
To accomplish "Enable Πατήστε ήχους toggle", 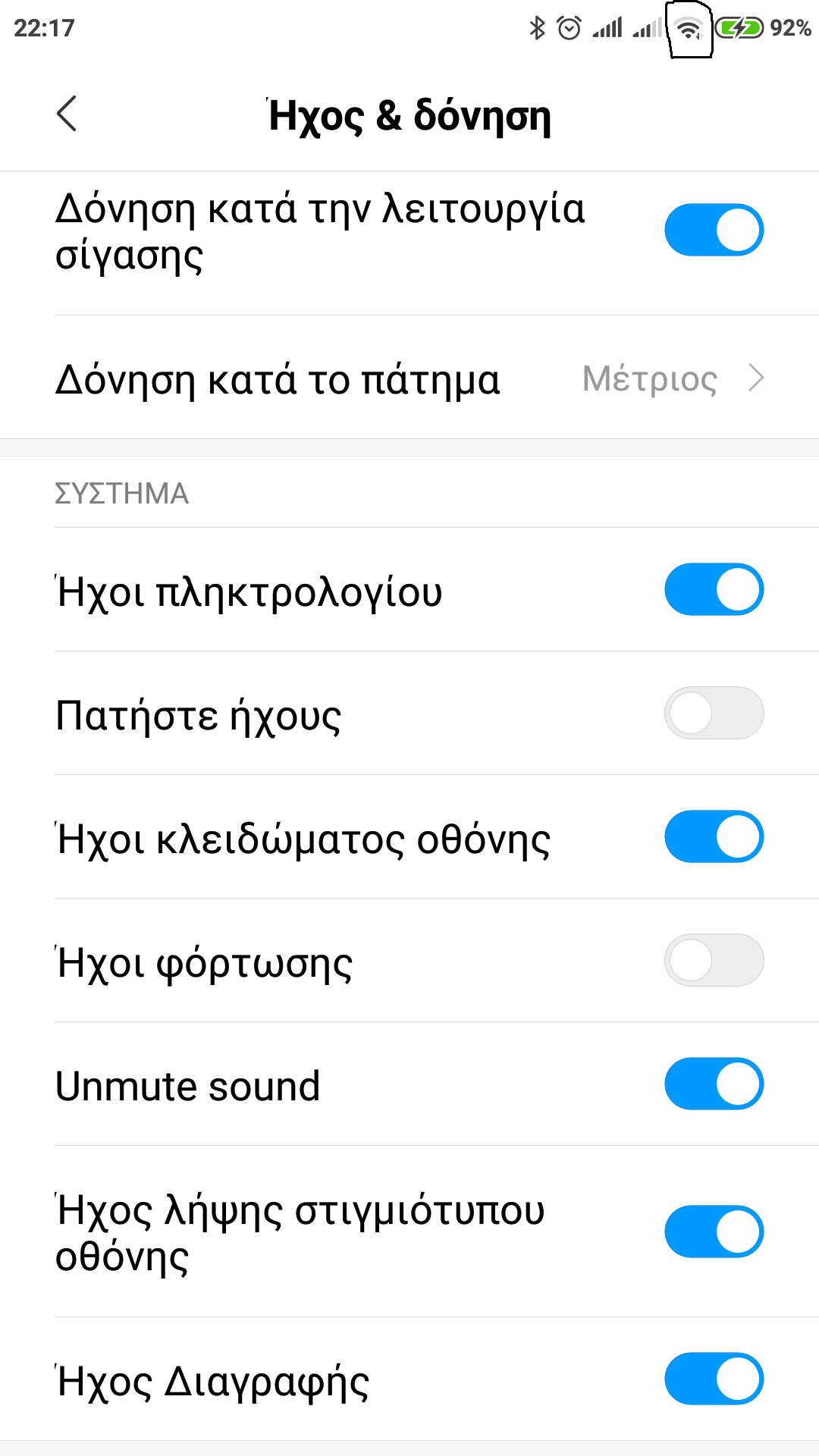I will 714,713.
